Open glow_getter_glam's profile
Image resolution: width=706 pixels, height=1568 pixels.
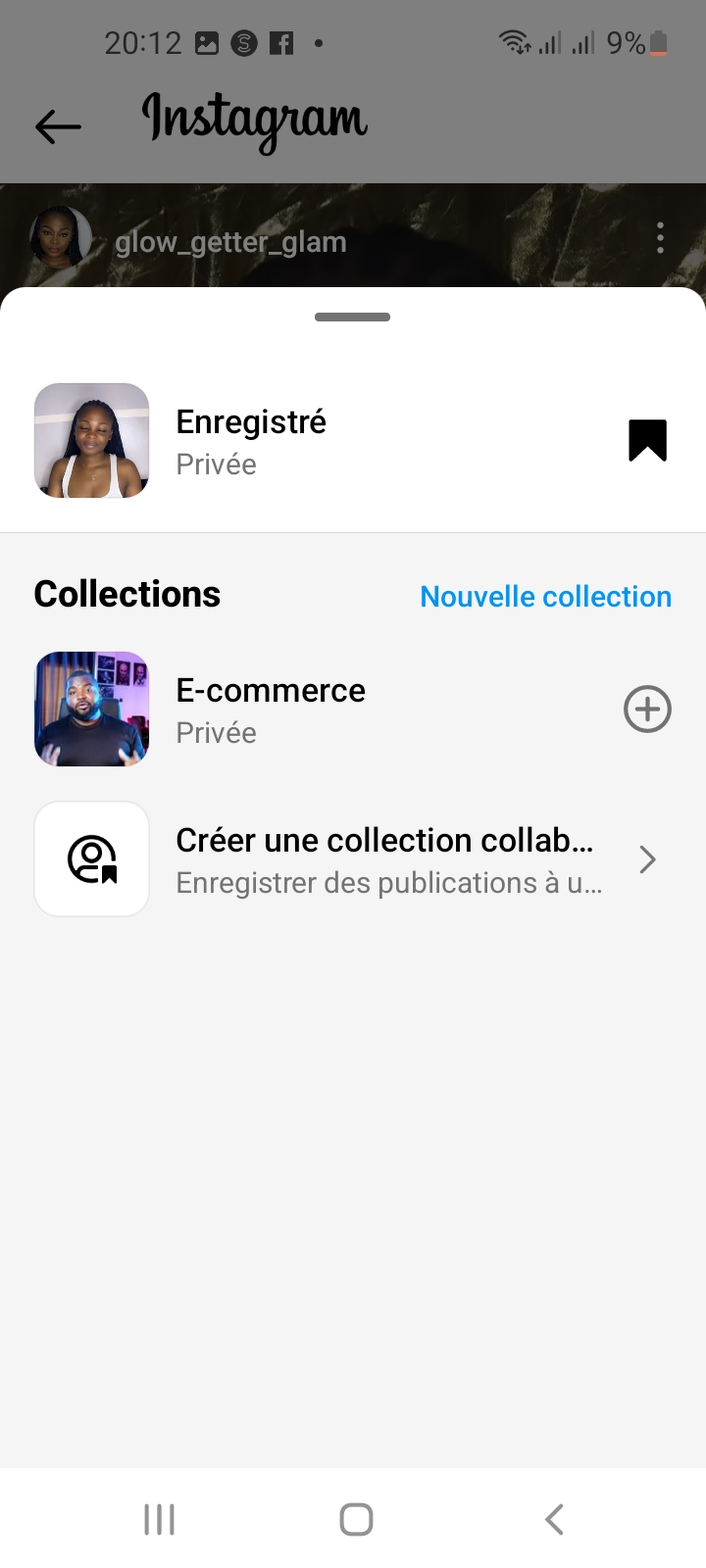[230, 241]
